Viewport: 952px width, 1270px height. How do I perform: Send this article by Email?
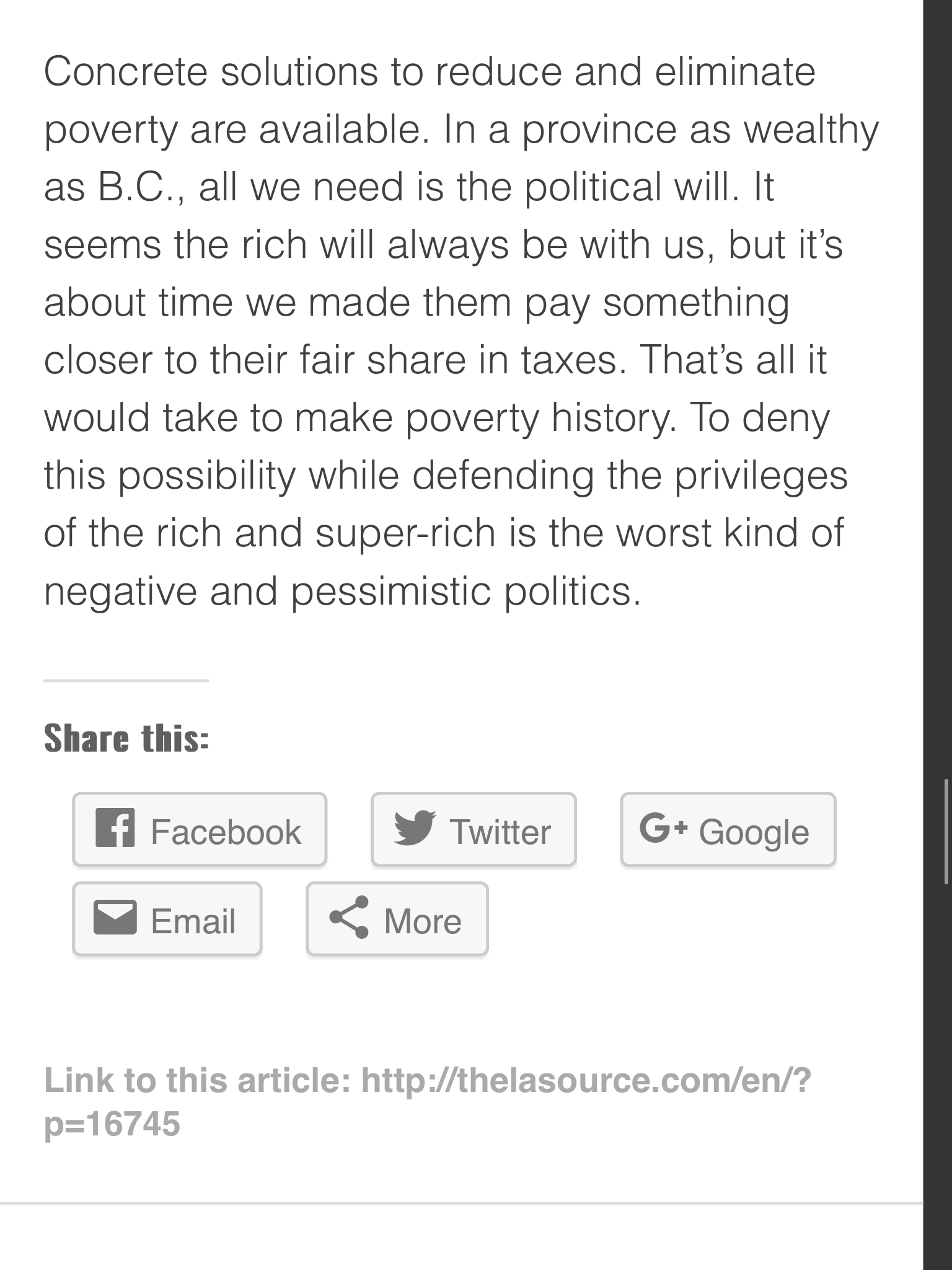(x=167, y=919)
